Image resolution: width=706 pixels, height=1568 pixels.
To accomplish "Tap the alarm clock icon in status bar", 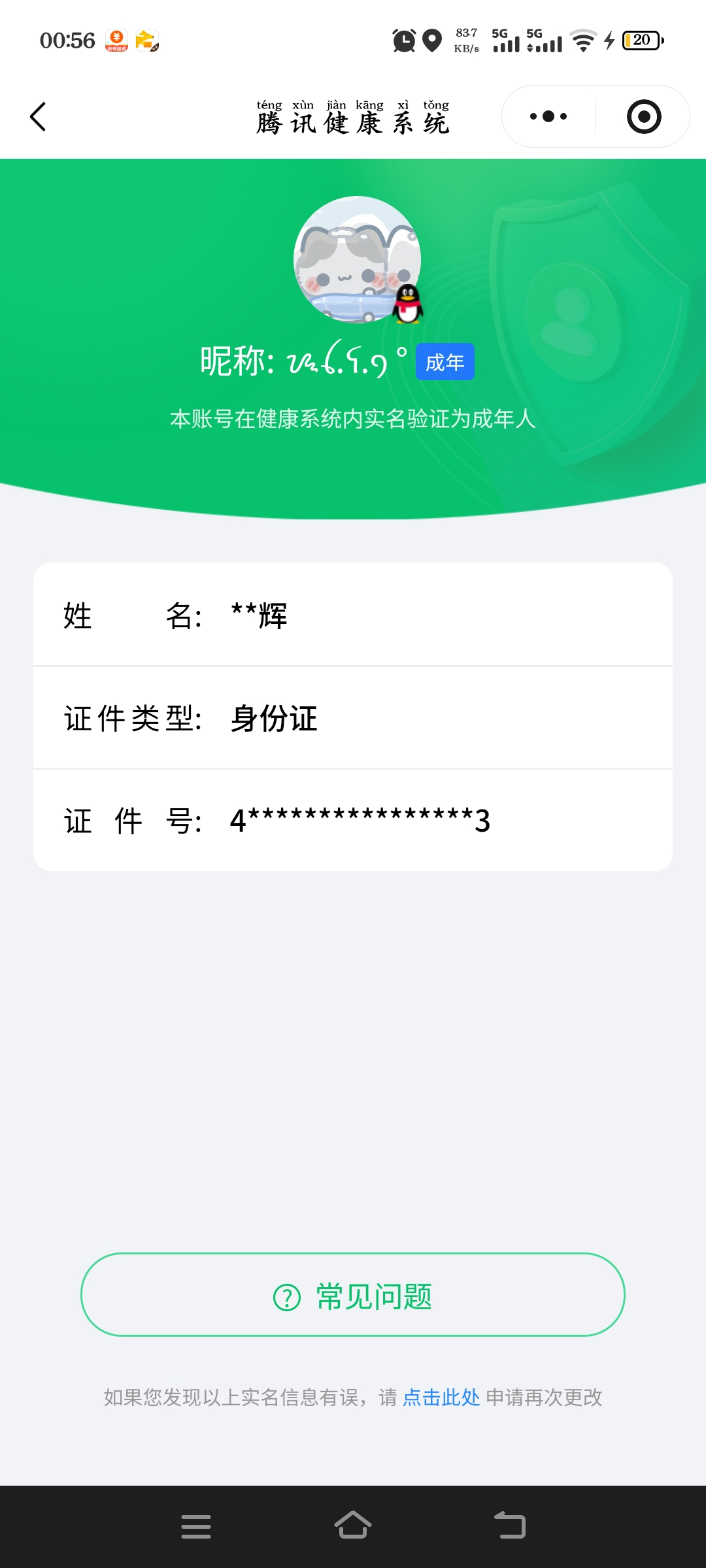I will coord(403,41).
